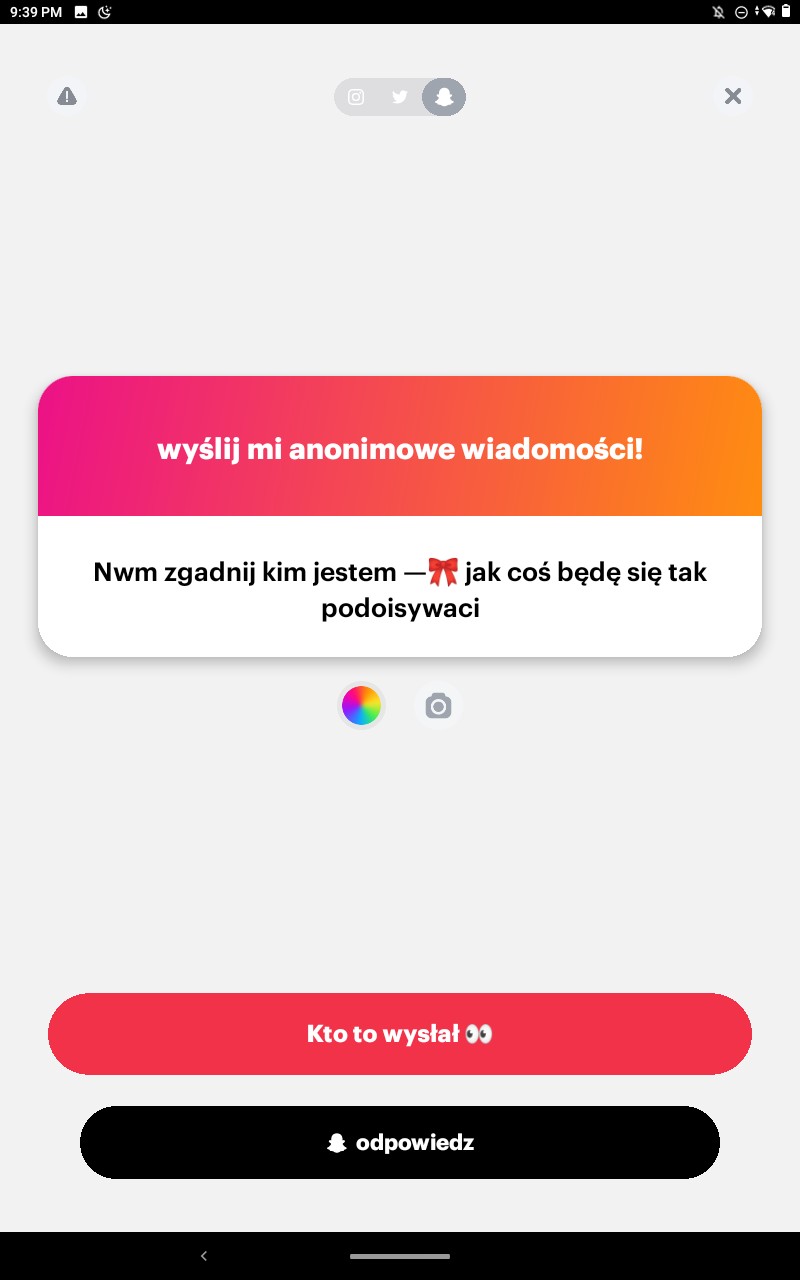Image resolution: width=800 pixels, height=1280 pixels.
Task: Tap the "Kto to wysłał" button
Action: coord(400,1034)
